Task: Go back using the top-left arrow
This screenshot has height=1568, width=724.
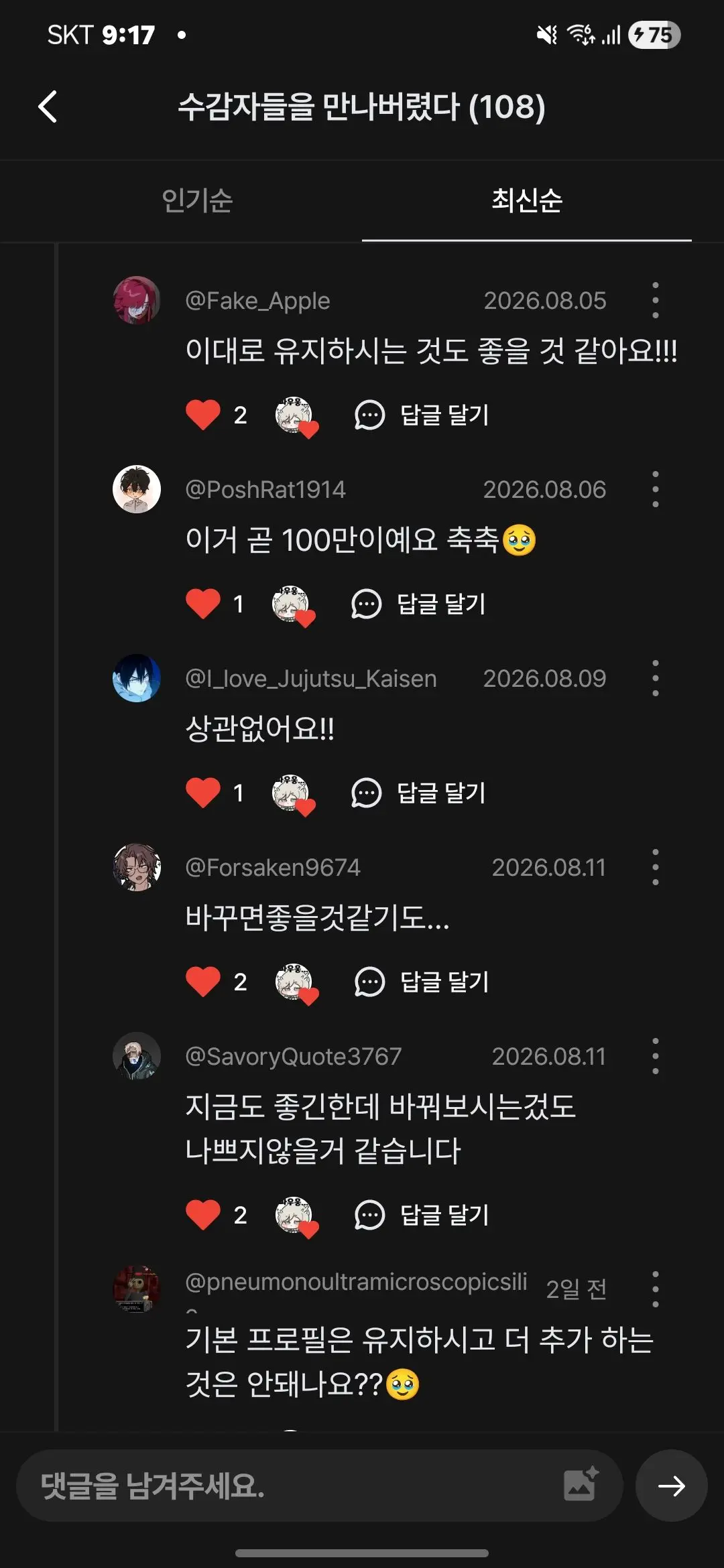Action: [48, 107]
